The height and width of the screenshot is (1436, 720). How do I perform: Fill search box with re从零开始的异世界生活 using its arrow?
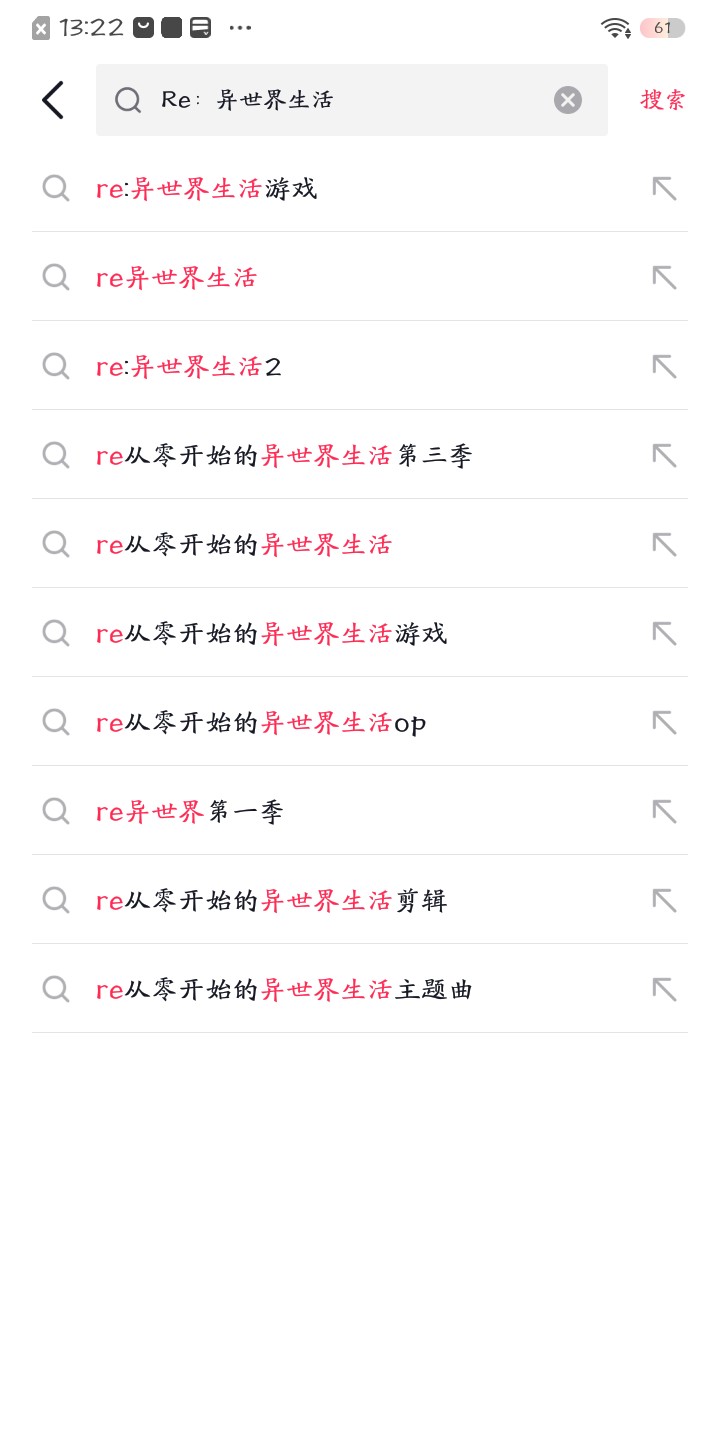[664, 544]
